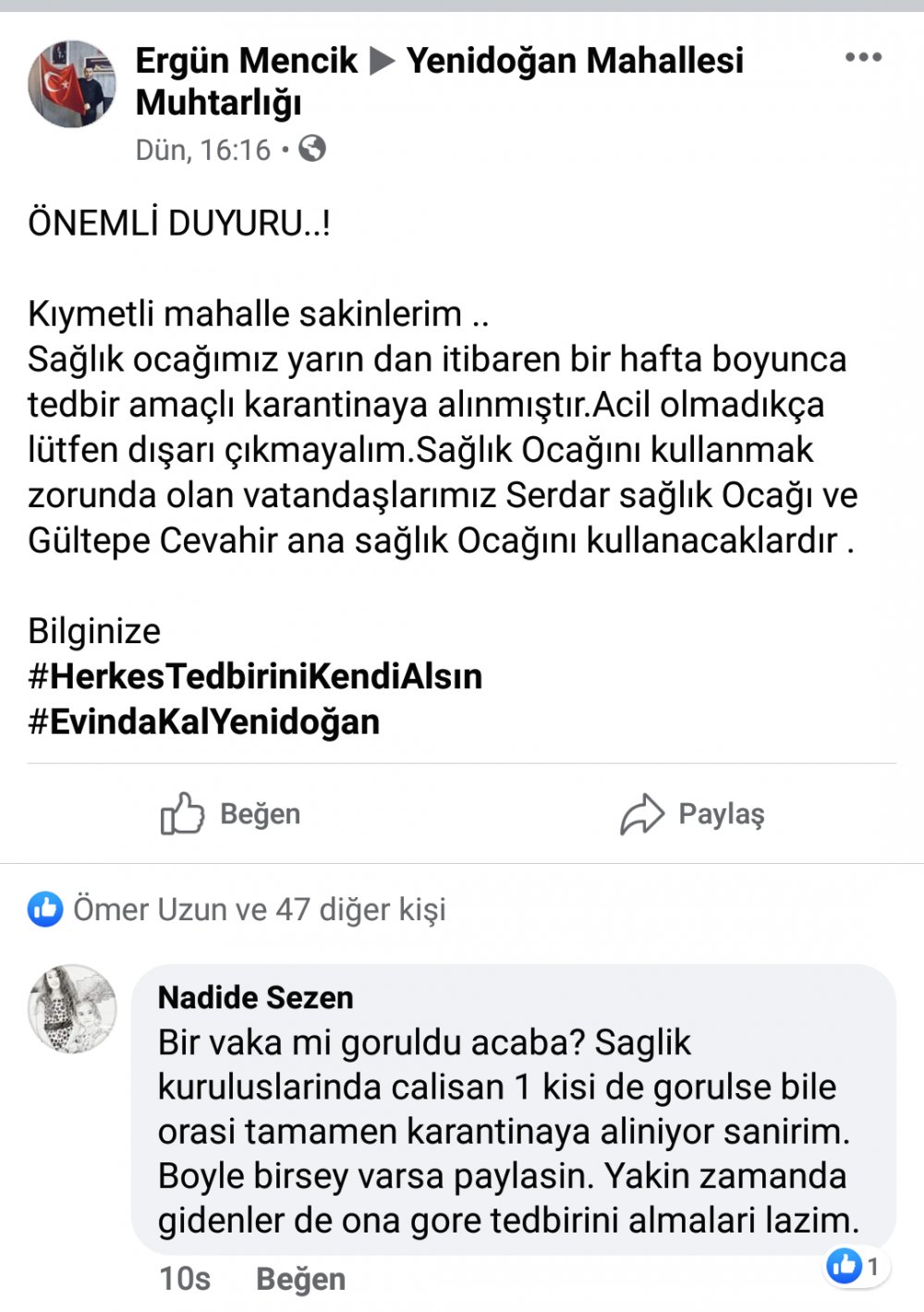
Task: Like Nadide Sezen's comment
Action: point(300,1279)
